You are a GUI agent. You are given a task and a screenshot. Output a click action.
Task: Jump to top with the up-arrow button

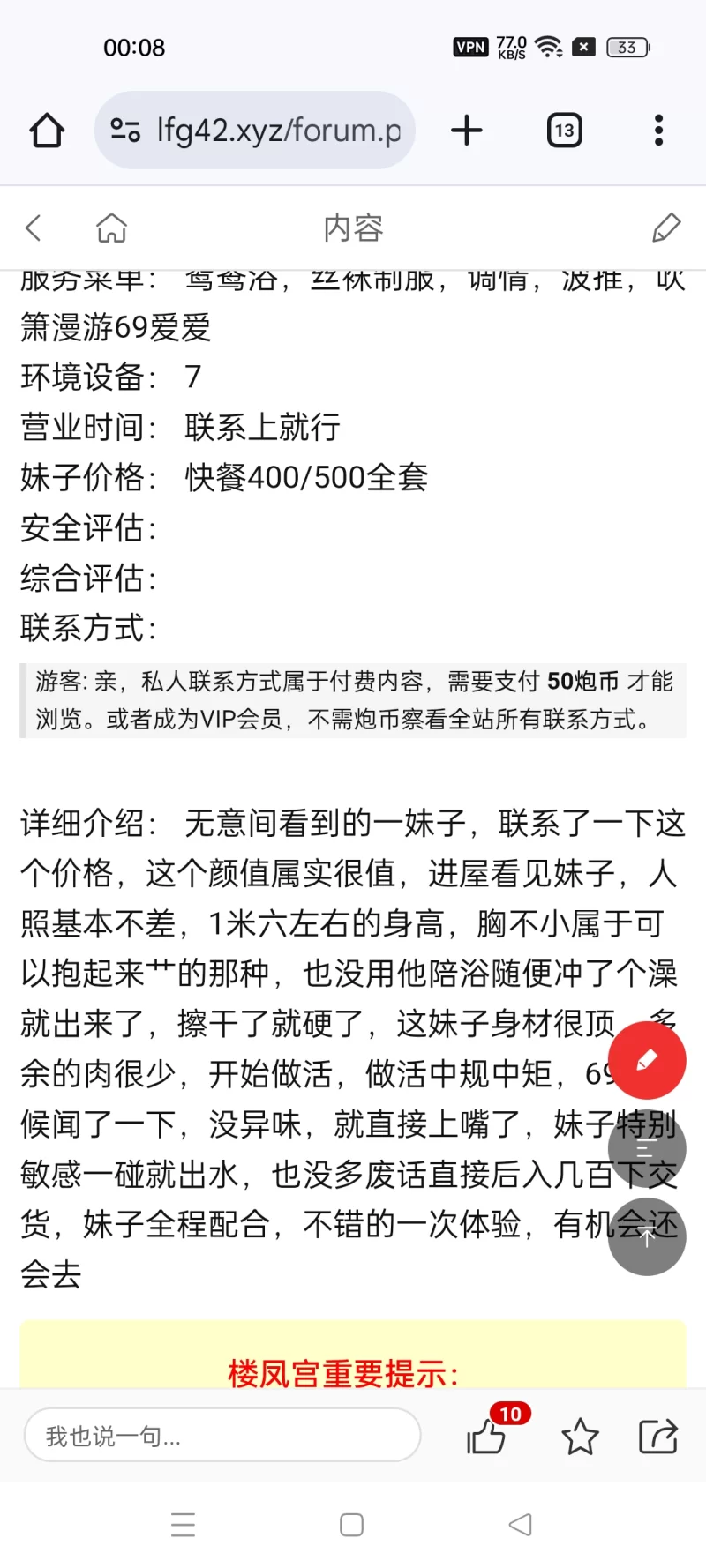(x=647, y=1236)
